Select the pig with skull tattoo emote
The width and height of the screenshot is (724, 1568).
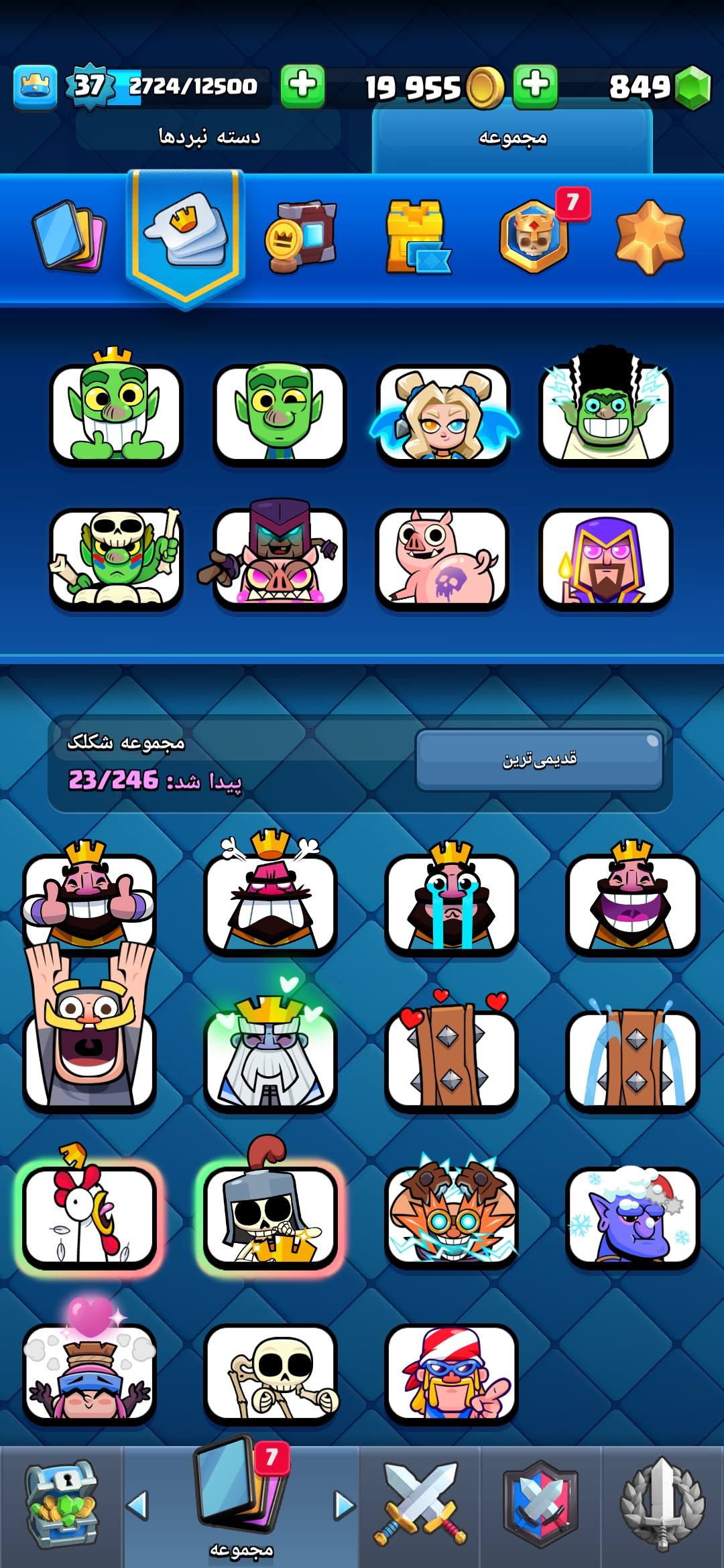pos(442,558)
